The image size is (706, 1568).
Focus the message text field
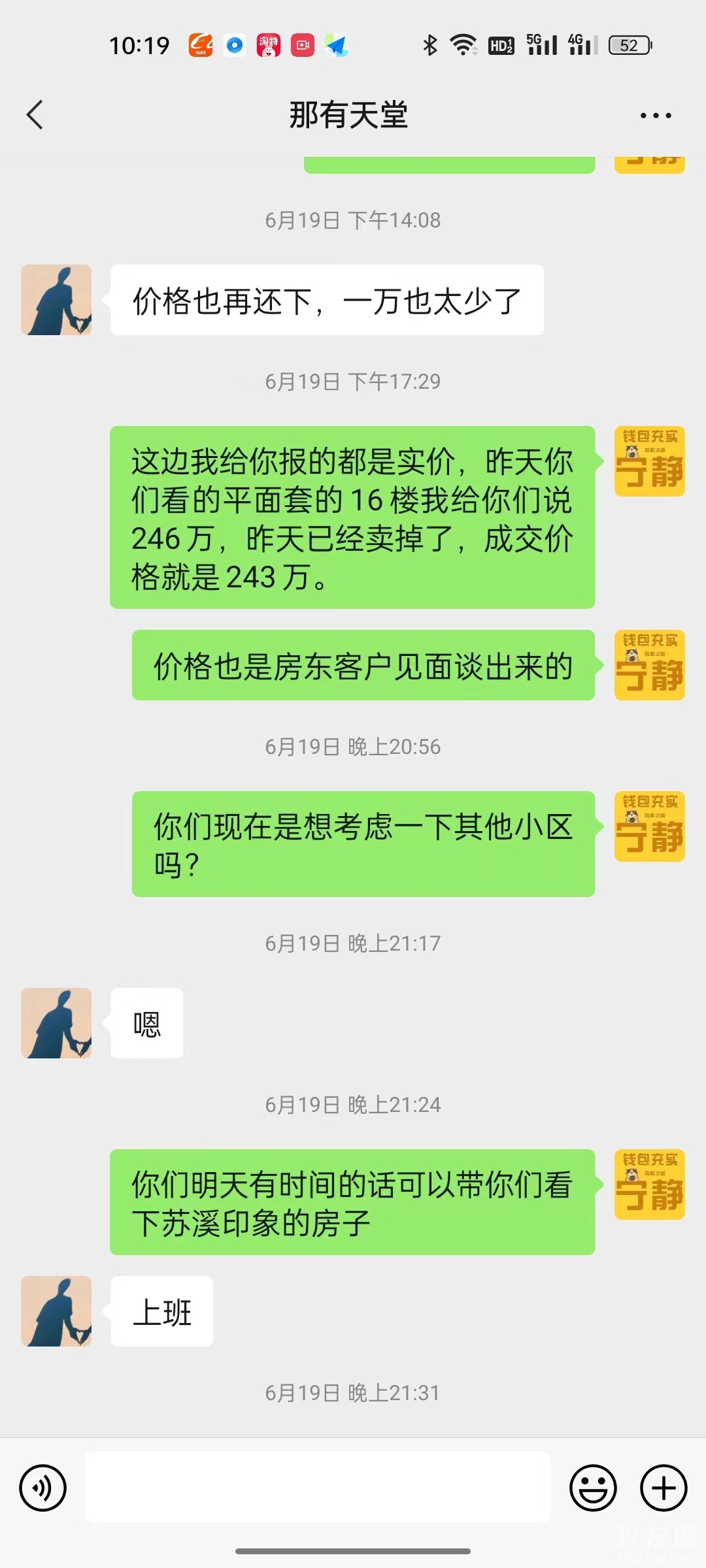tap(318, 1487)
